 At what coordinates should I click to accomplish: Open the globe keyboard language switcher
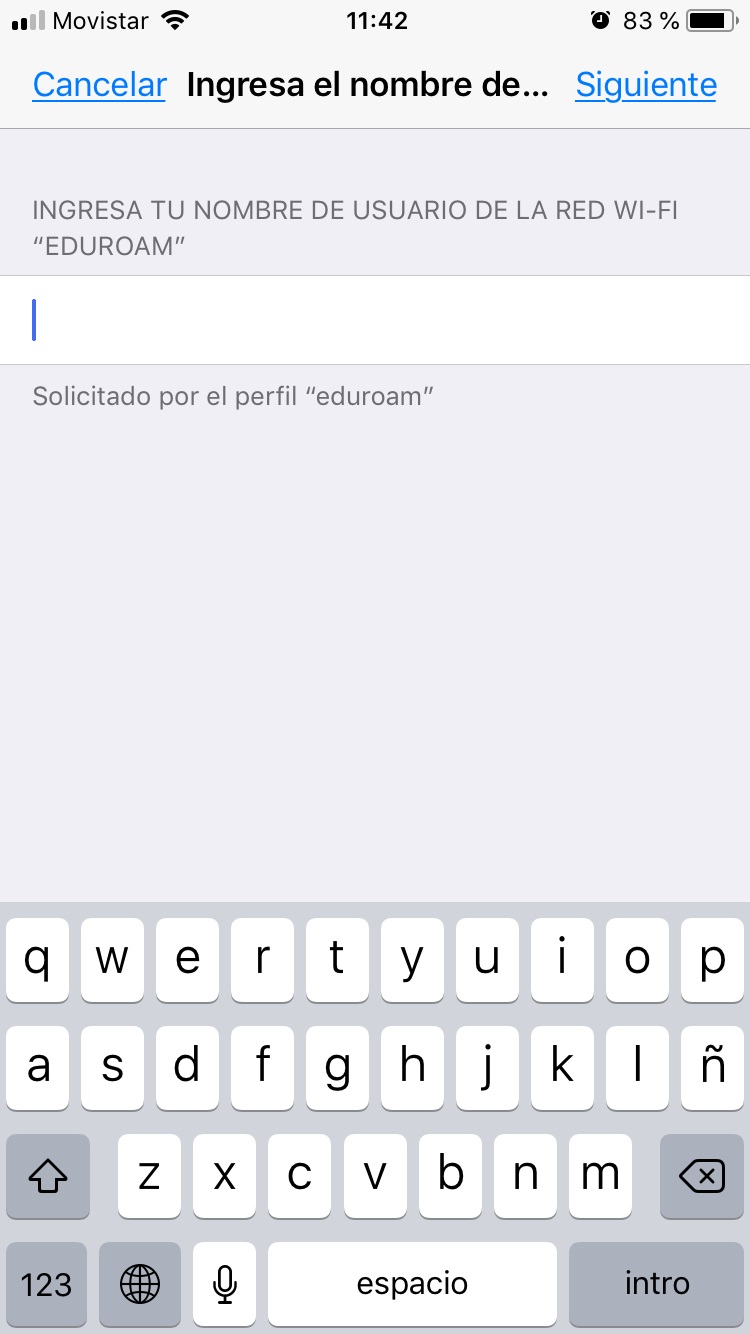pos(140,1284)
